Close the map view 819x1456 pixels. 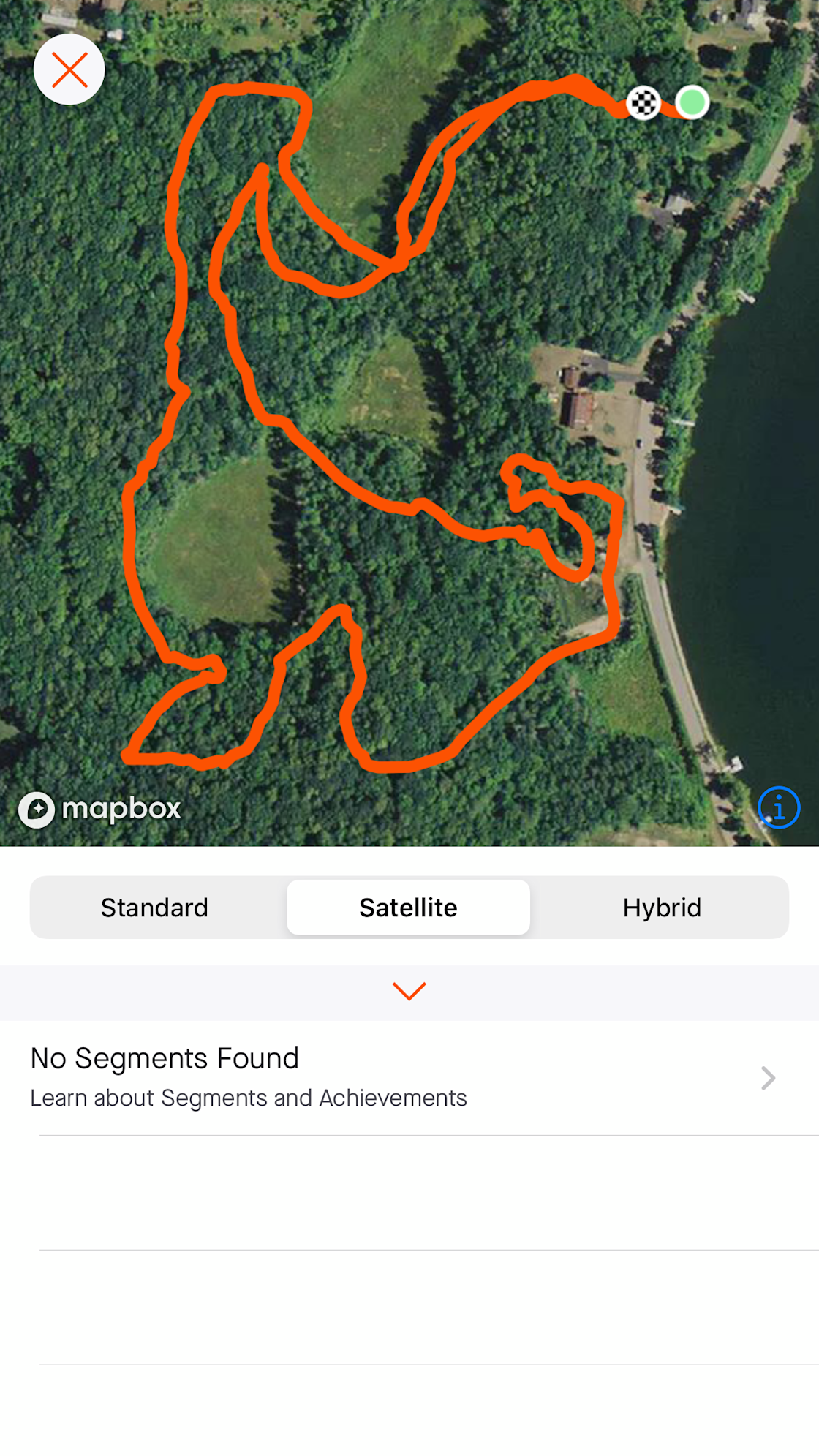[69, 70]
